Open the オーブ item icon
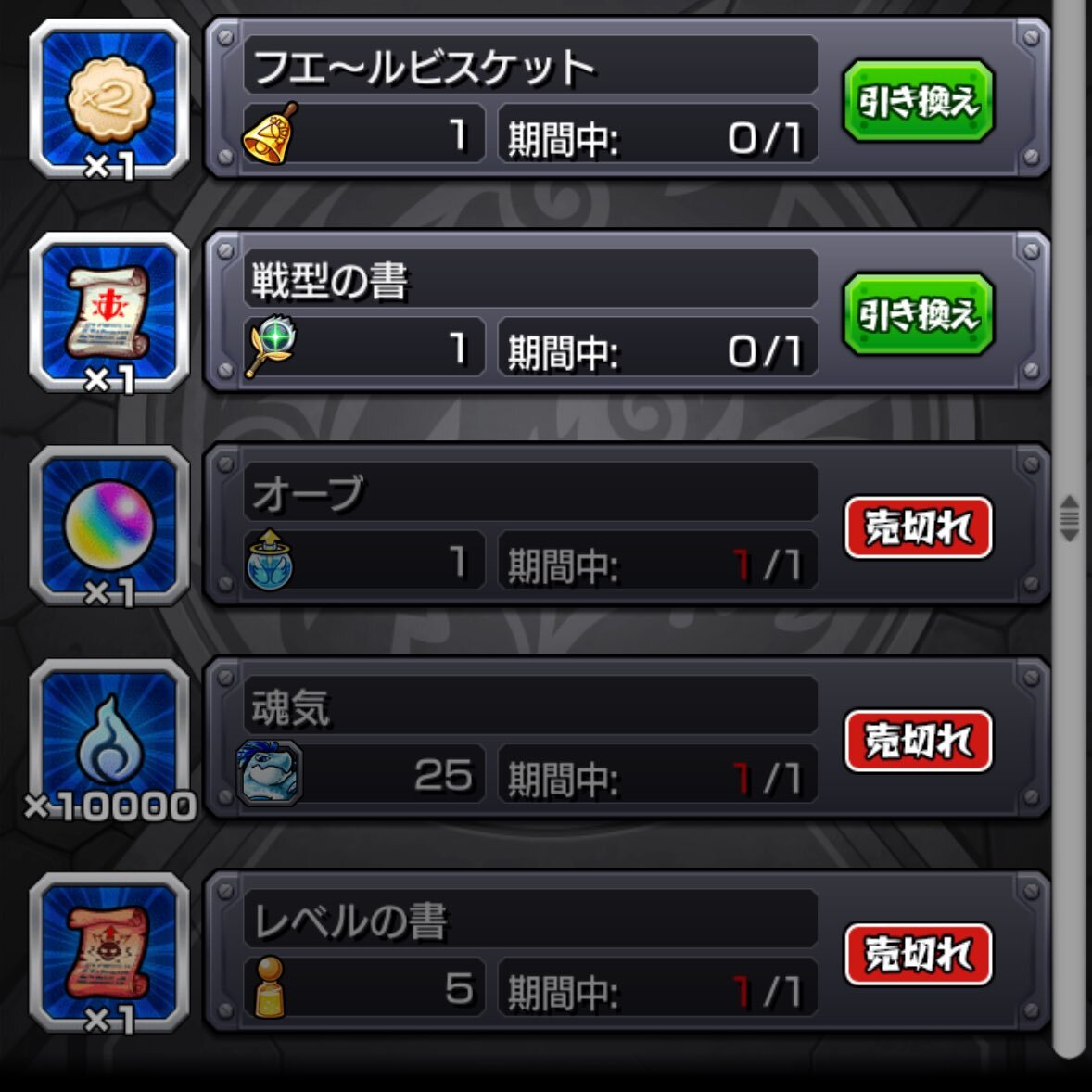 pos(109,527)
